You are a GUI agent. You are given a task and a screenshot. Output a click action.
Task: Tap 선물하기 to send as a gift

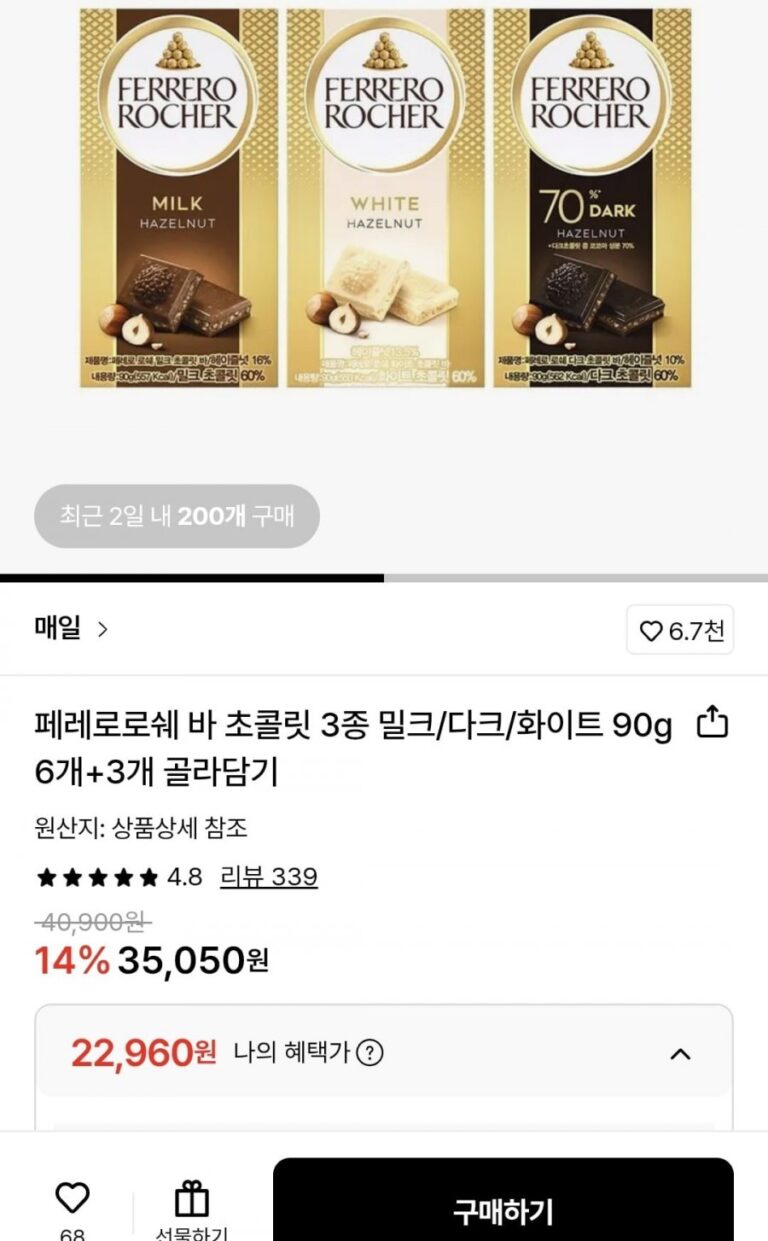pyautogui.click(x=191, y=1205)
